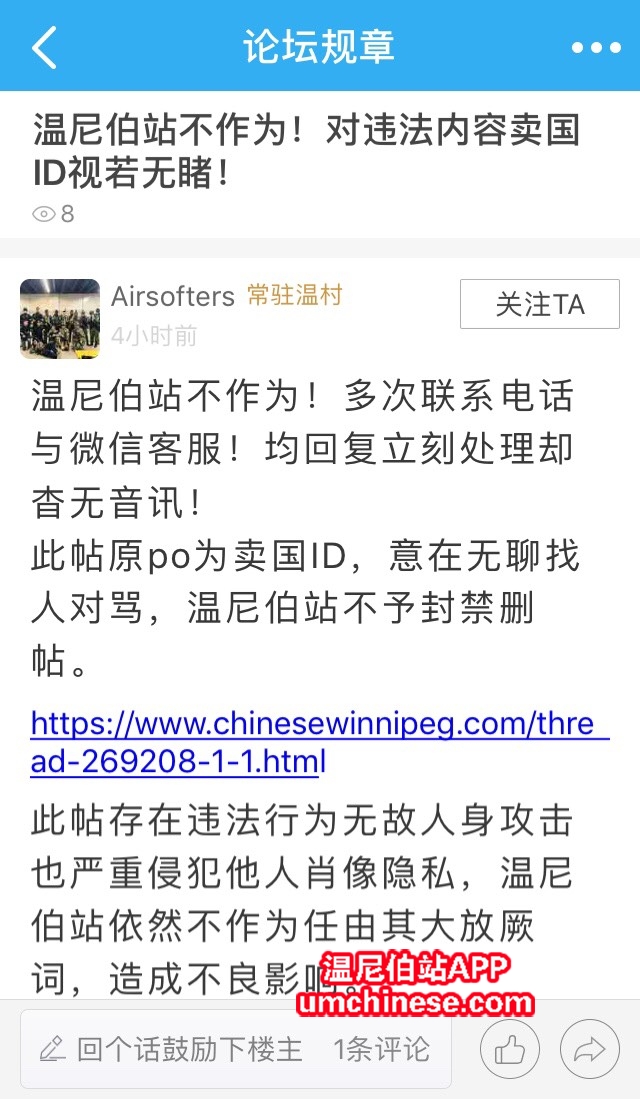
Task: Open the three-dot more options menu
Action: pyautogui.click(x=596, y=47)
